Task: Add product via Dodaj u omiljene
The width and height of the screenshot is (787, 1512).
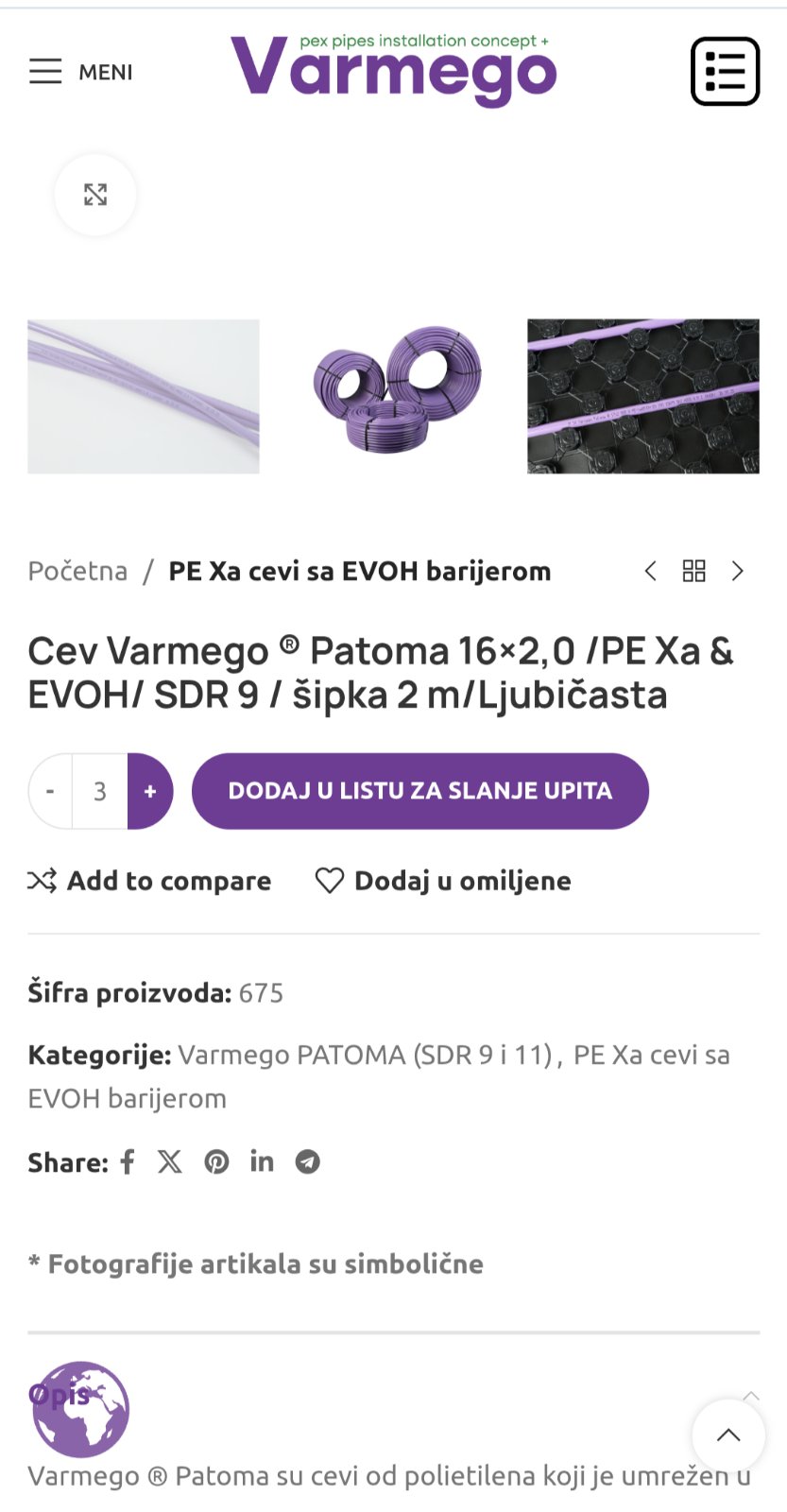Action: click(443, 881)
